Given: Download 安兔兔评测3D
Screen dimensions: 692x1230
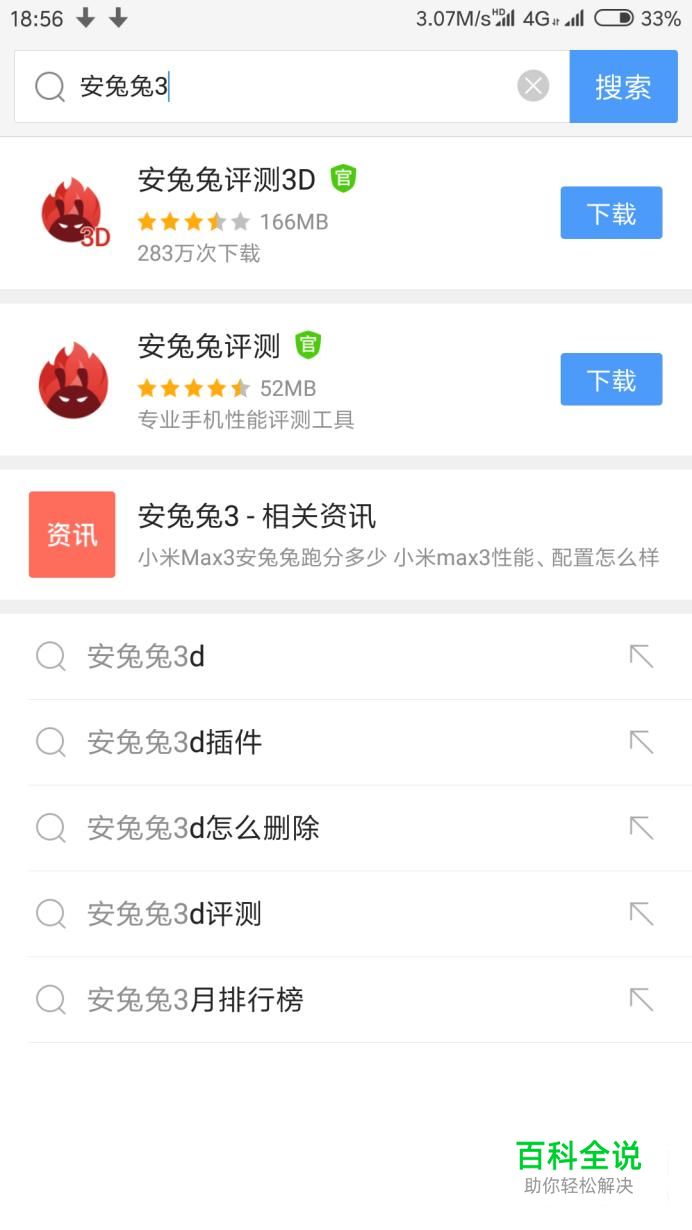Looking at the screenshot, I should 611,213.
